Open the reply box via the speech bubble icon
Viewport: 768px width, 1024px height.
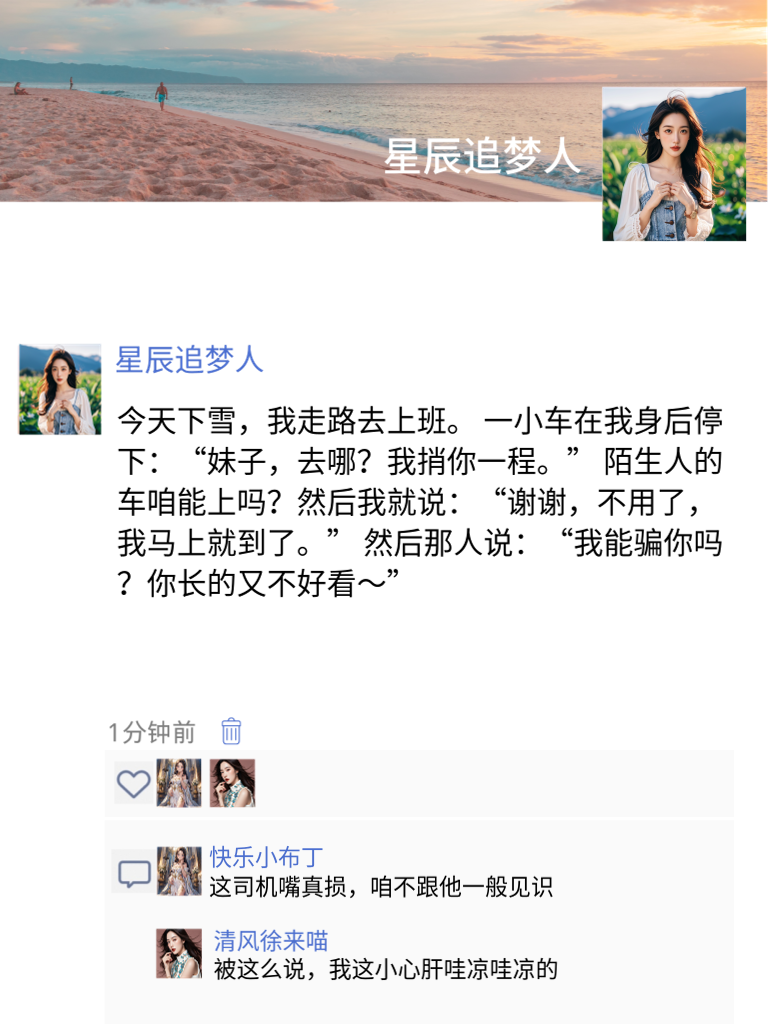click(131, 873)
